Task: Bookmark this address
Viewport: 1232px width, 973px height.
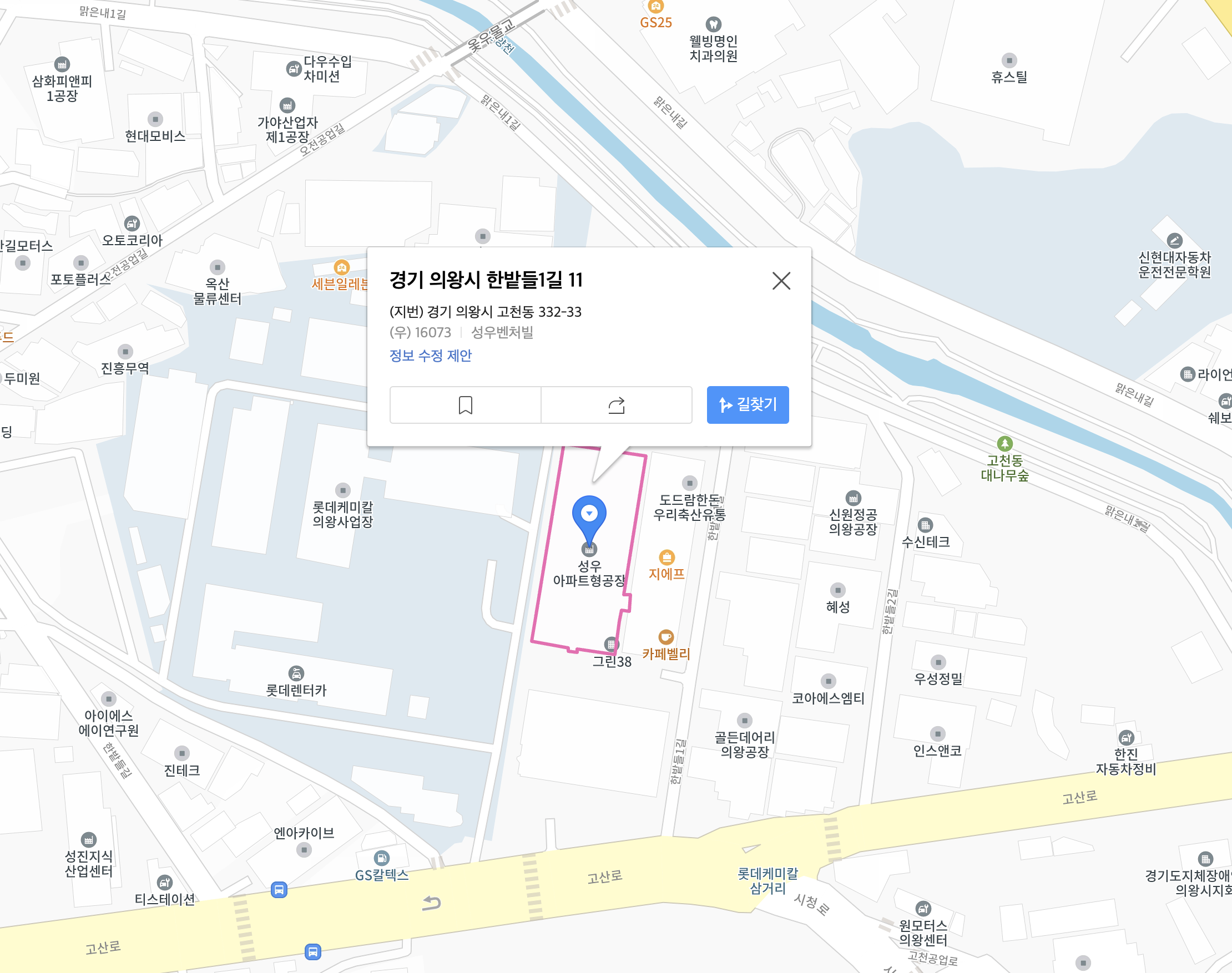Action: 465,405
